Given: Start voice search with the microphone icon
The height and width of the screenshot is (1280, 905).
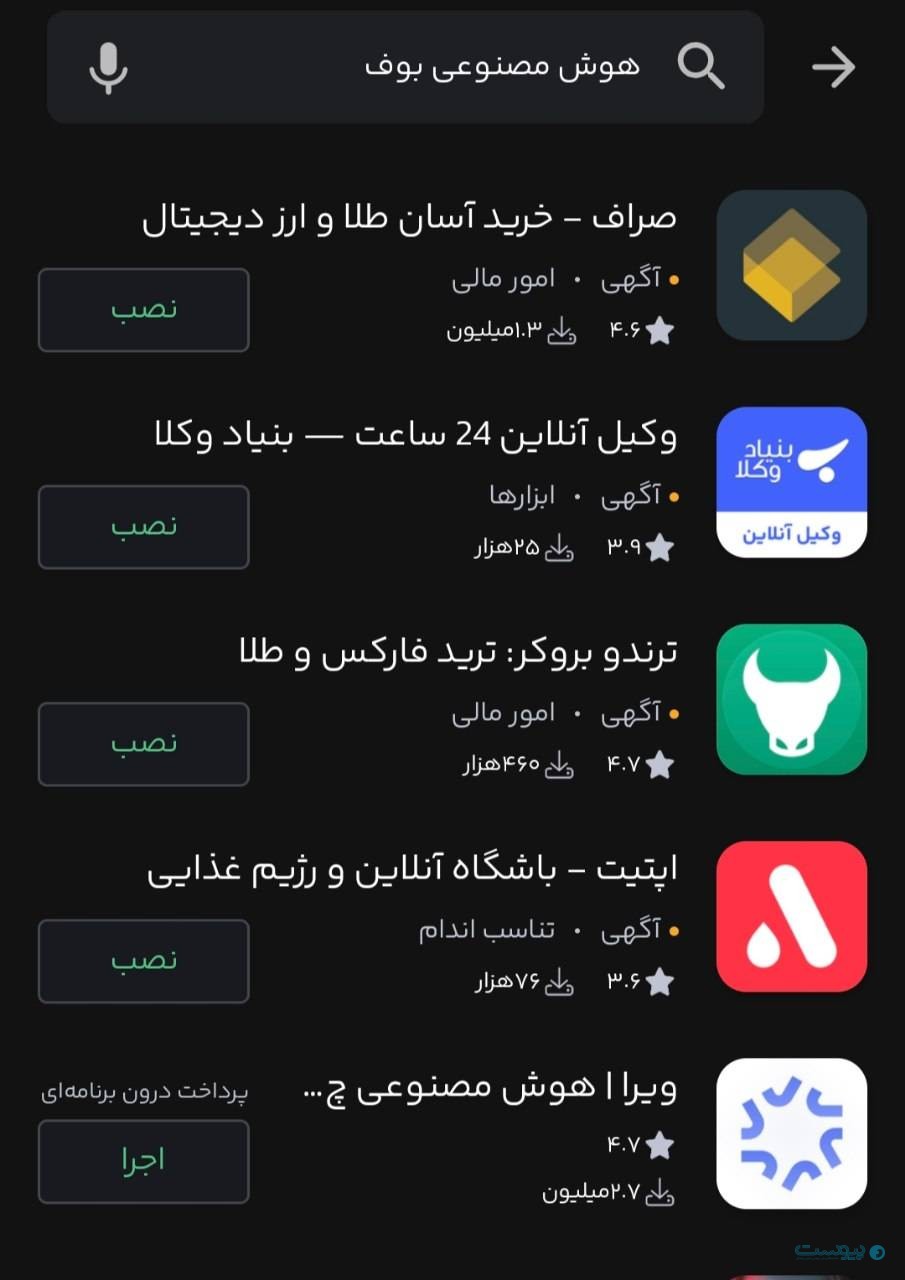Looking at the screenshot, I should tap(108, 68).
